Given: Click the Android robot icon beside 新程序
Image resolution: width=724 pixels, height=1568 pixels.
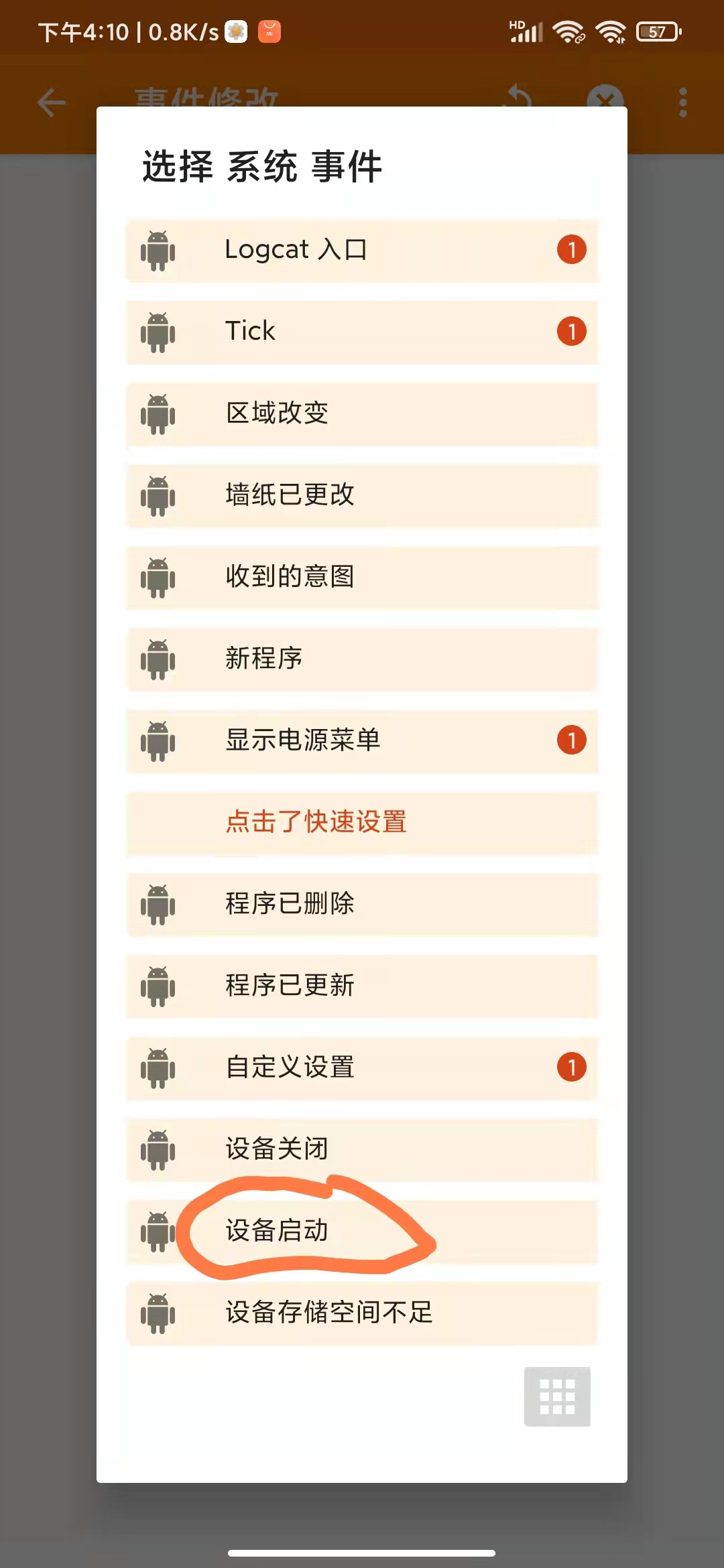Looking at the screenshot, I should pos(157,659).
